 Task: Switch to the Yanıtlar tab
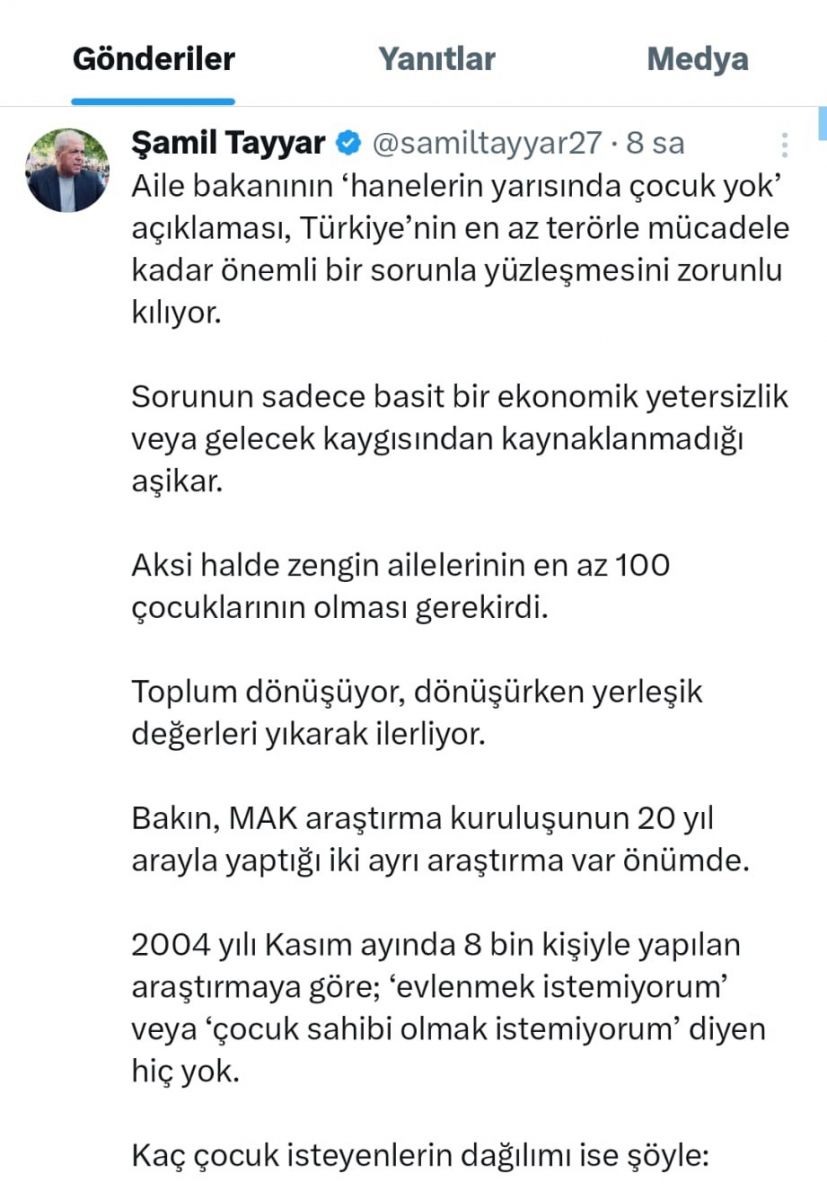point(436,59)
